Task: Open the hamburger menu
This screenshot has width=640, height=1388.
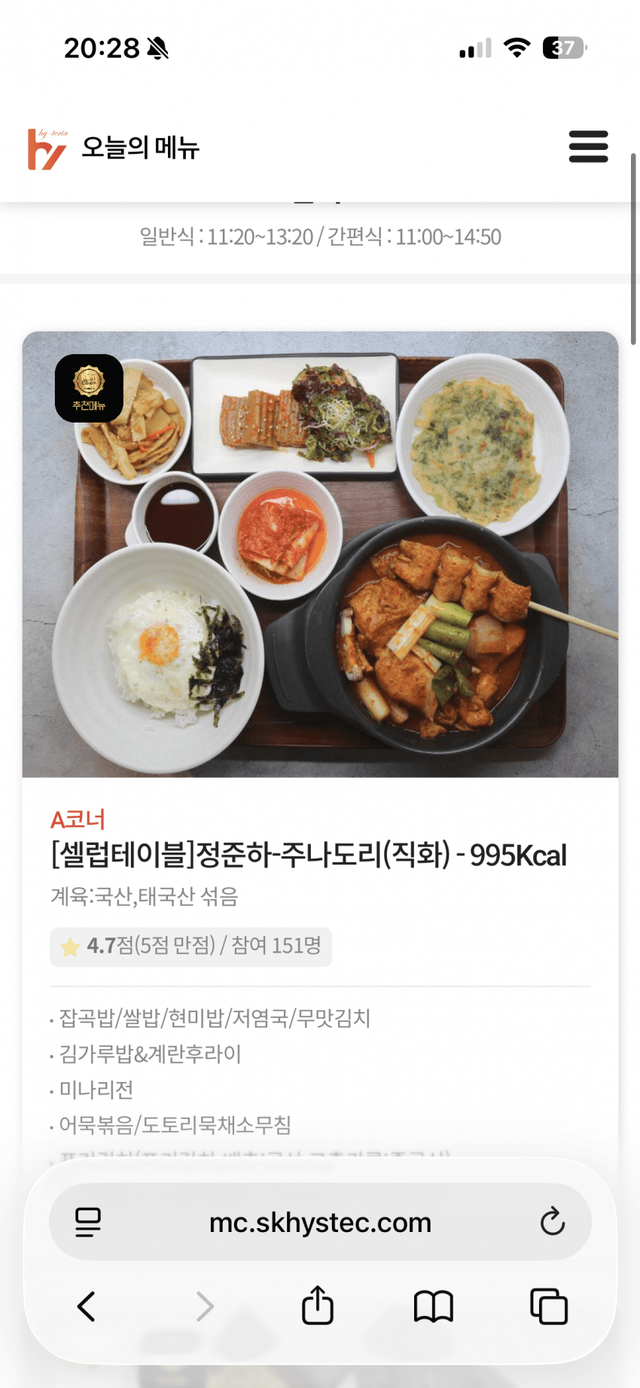Action: click(x=588, y=147)
